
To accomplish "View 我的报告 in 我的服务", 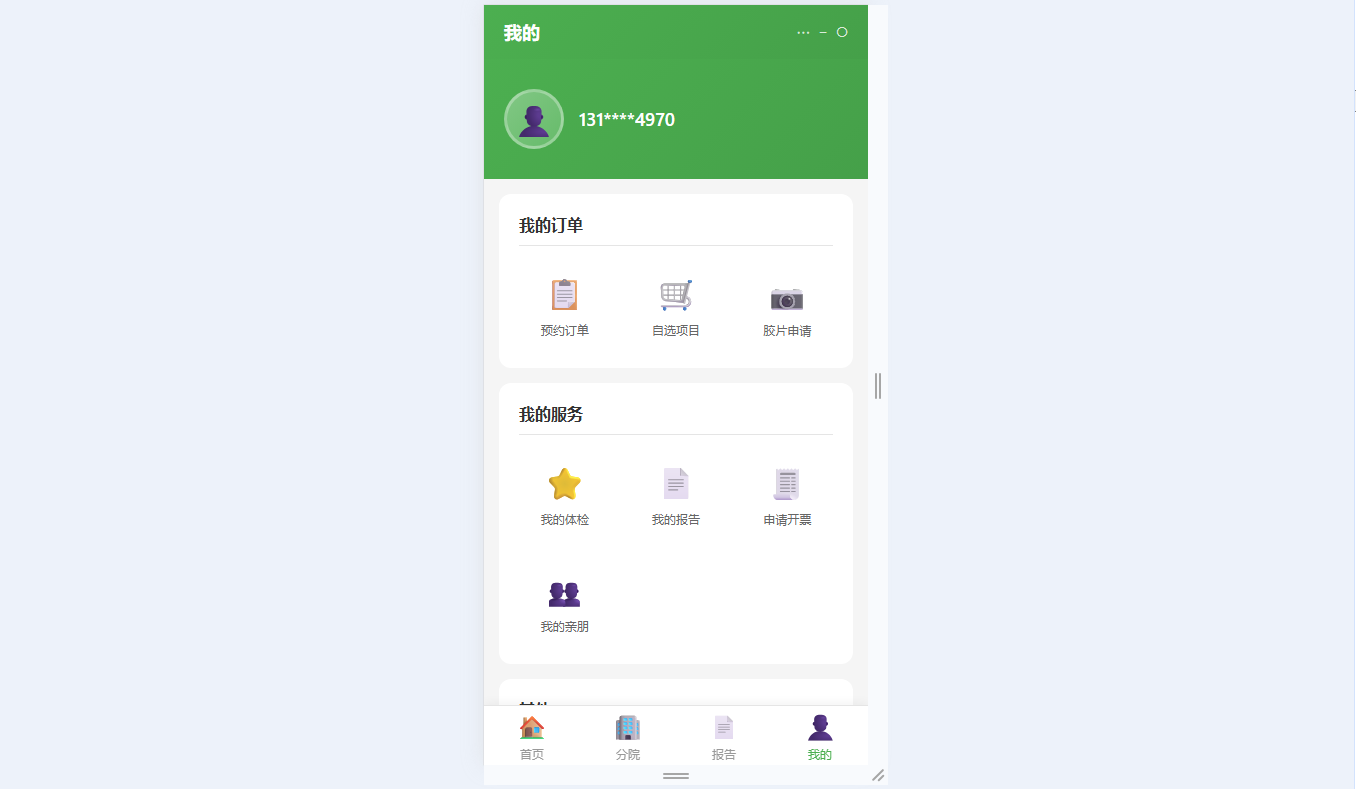I will pos(676,496).
